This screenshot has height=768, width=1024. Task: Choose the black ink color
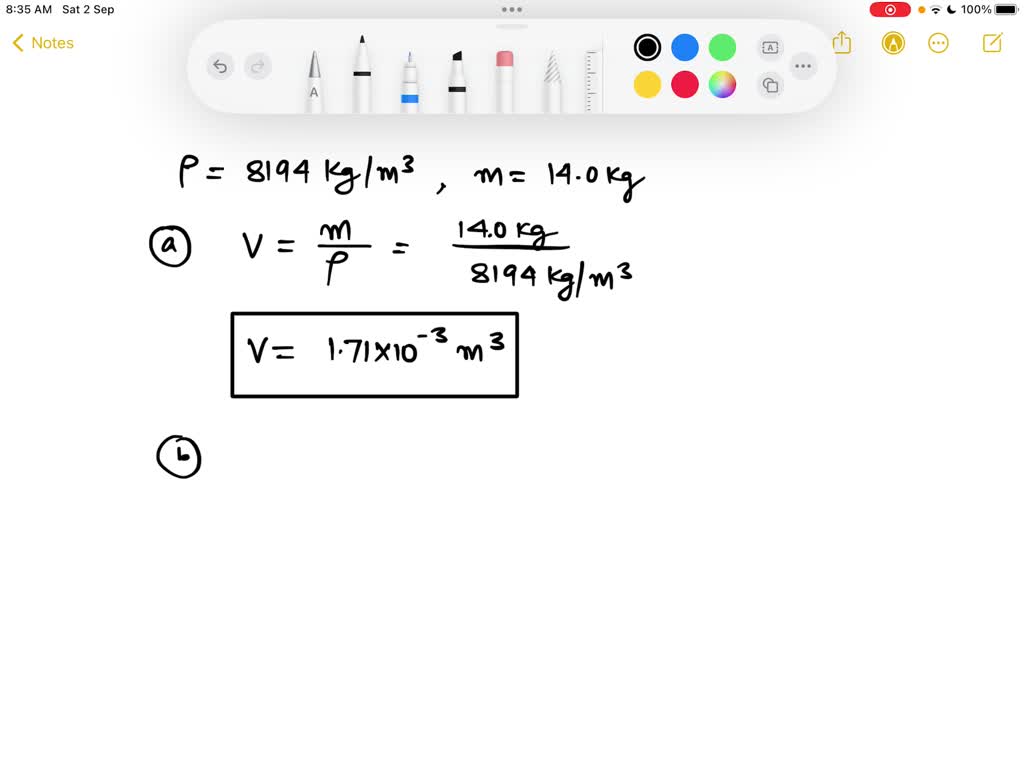647,47
